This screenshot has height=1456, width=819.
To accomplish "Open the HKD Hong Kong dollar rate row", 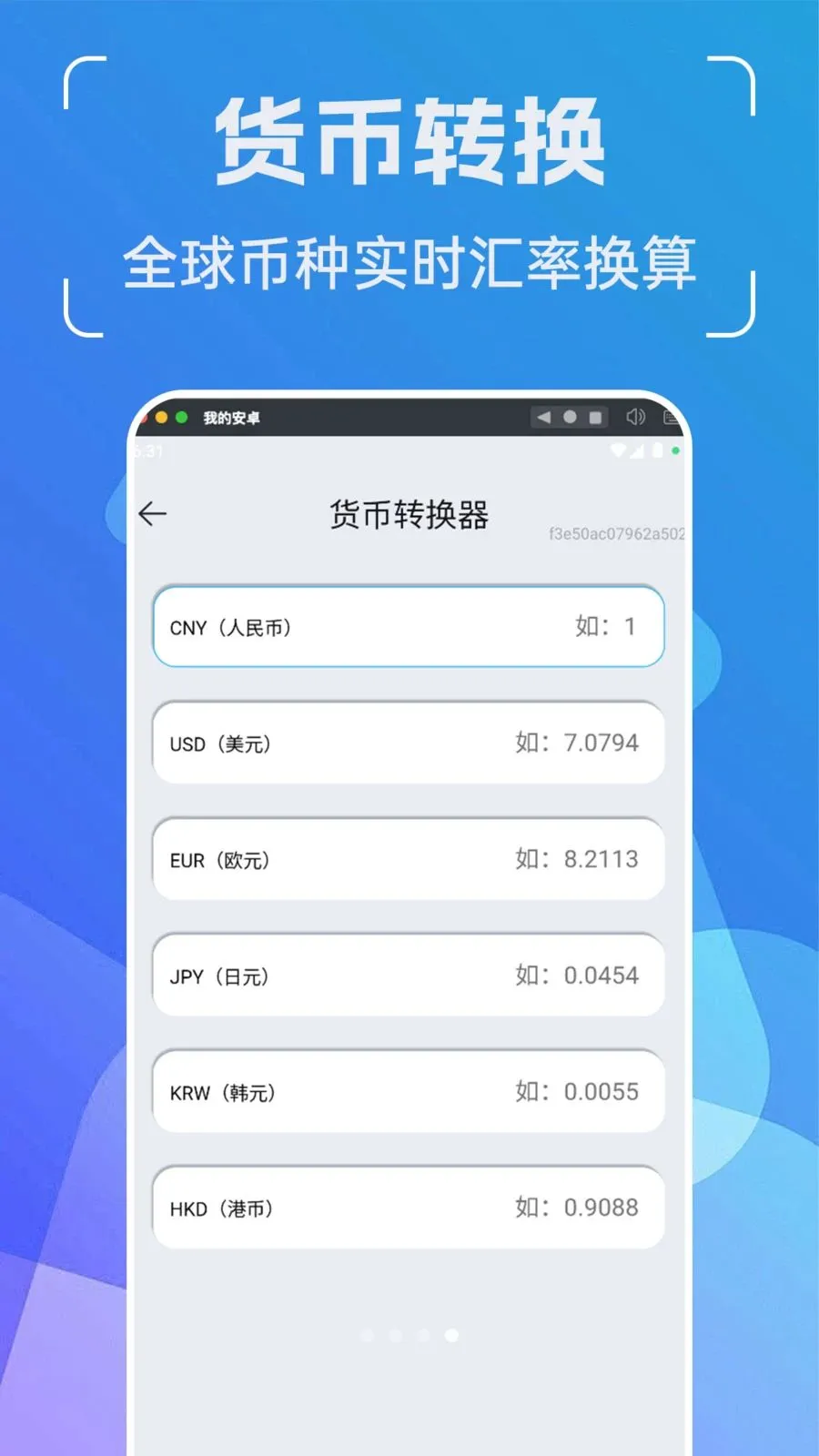I will coord(408,1208).
